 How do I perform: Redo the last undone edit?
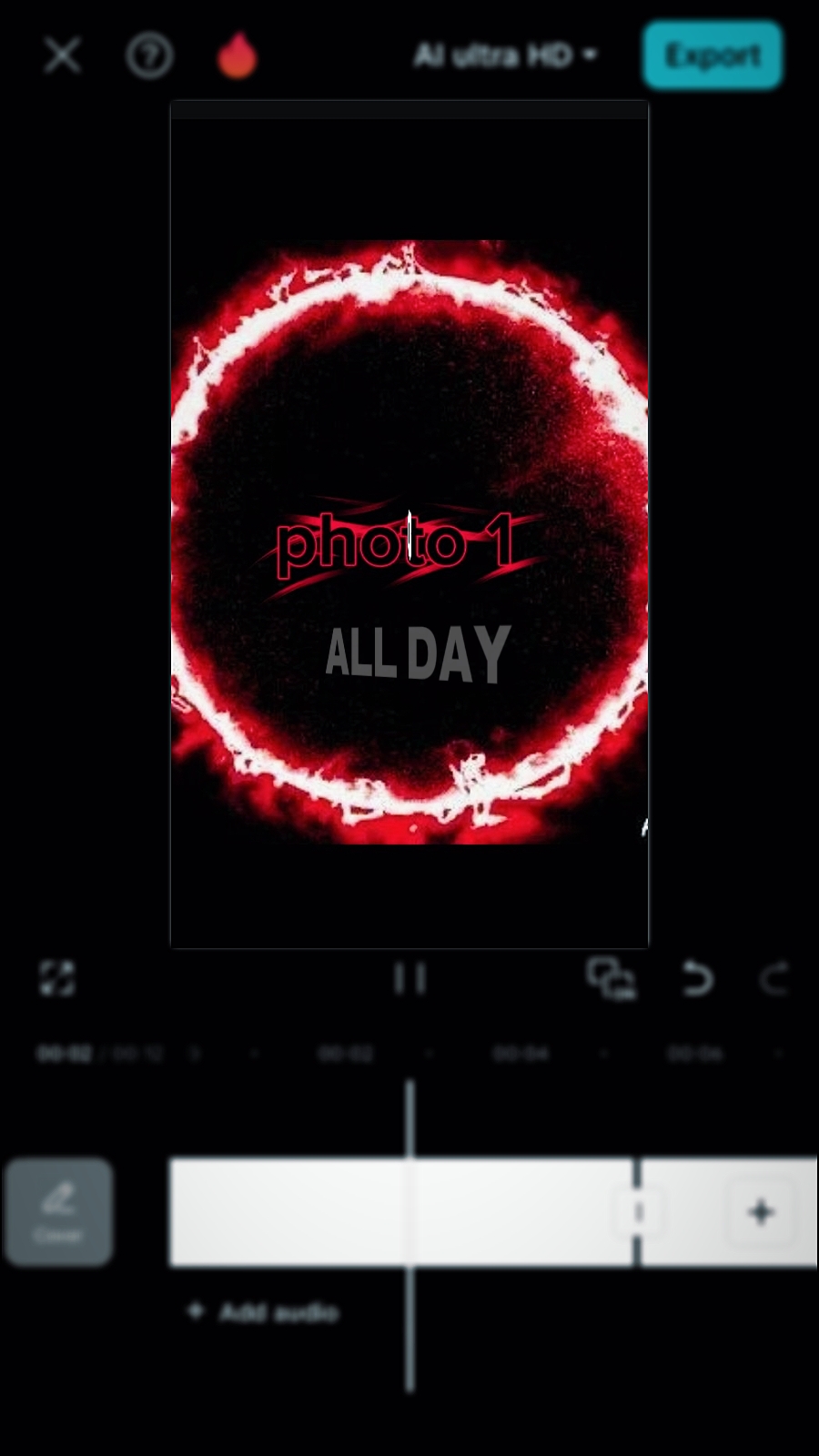[x=774, y=979]
